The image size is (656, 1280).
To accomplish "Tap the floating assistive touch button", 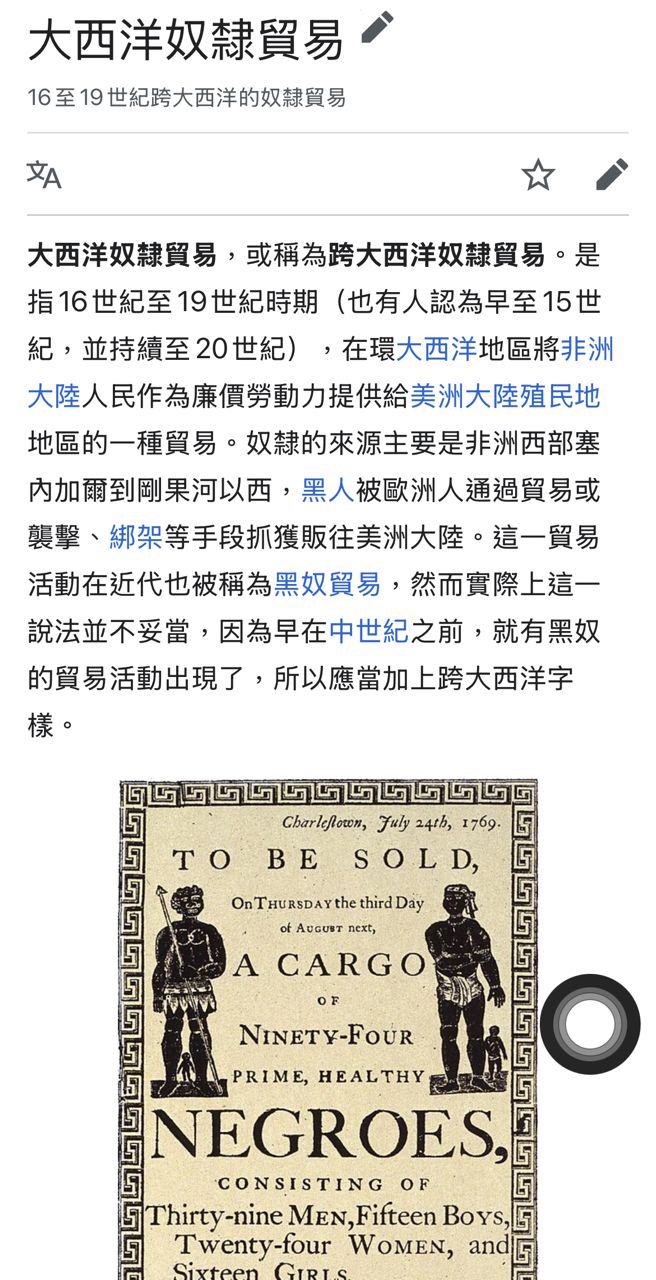I will click(590, 1024).
